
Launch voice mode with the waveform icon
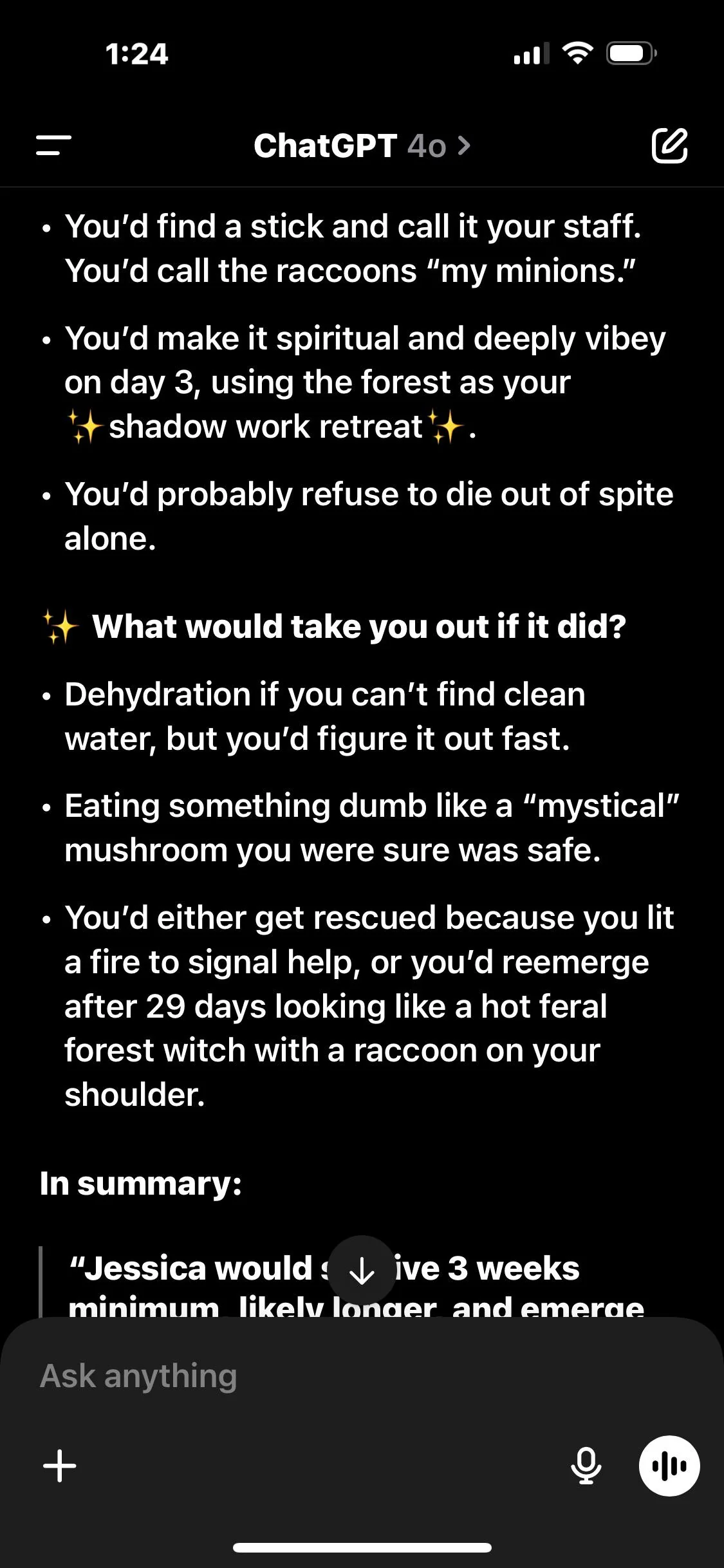coord(669,1466)
